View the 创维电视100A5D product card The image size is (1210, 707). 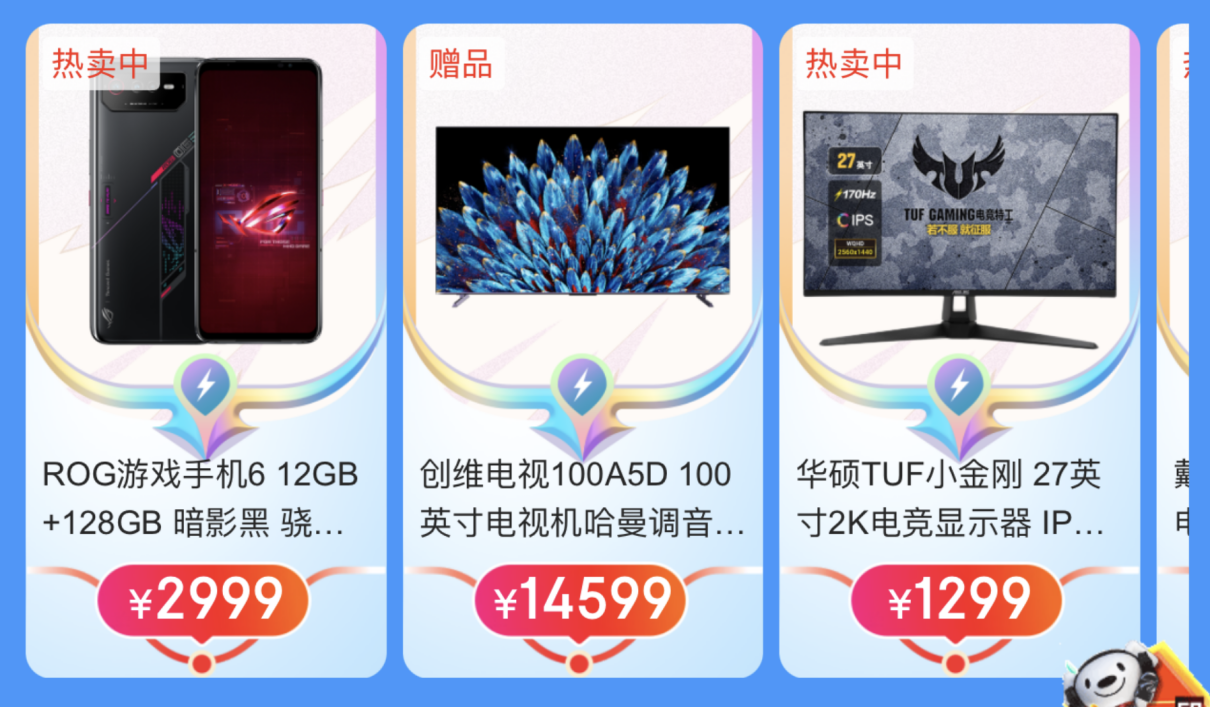(582, 350)
